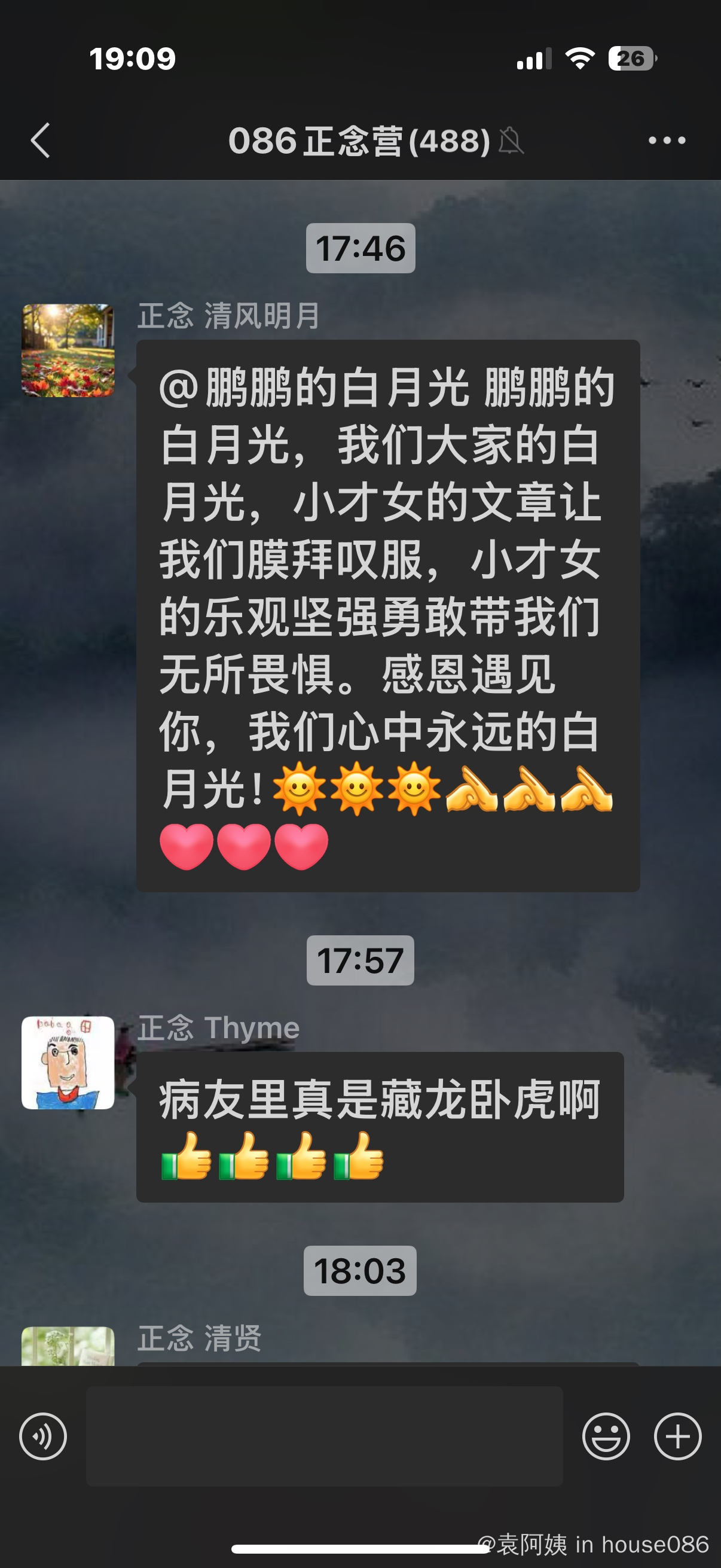
Task: Go back from the 086正念营 chat
Action: point(40,141)
